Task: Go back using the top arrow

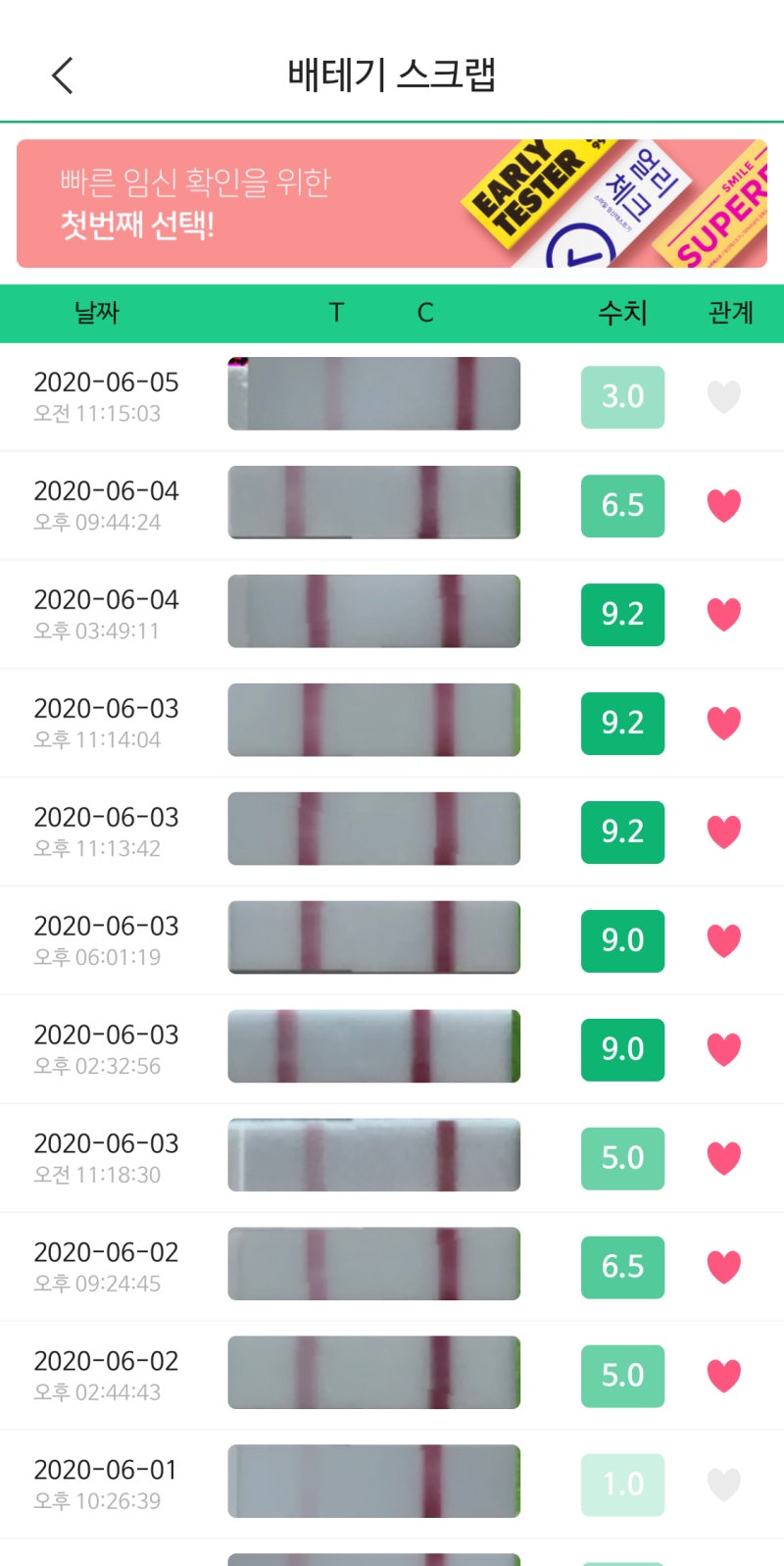Action: point(63,76)
